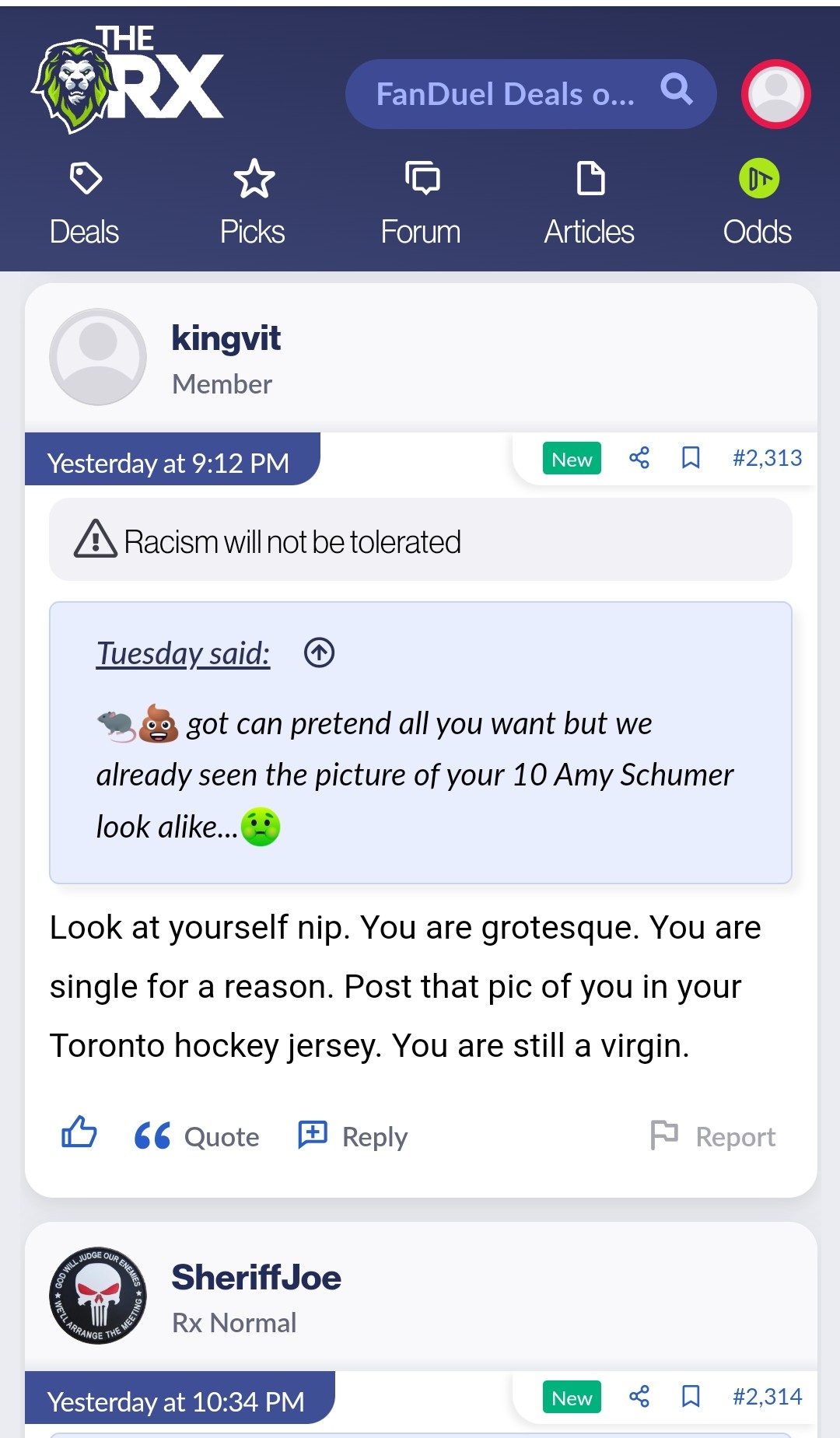The image size is (840, 1438).
Task: Like kingvit's post with thumbs up
Action: click(79, 1135)
